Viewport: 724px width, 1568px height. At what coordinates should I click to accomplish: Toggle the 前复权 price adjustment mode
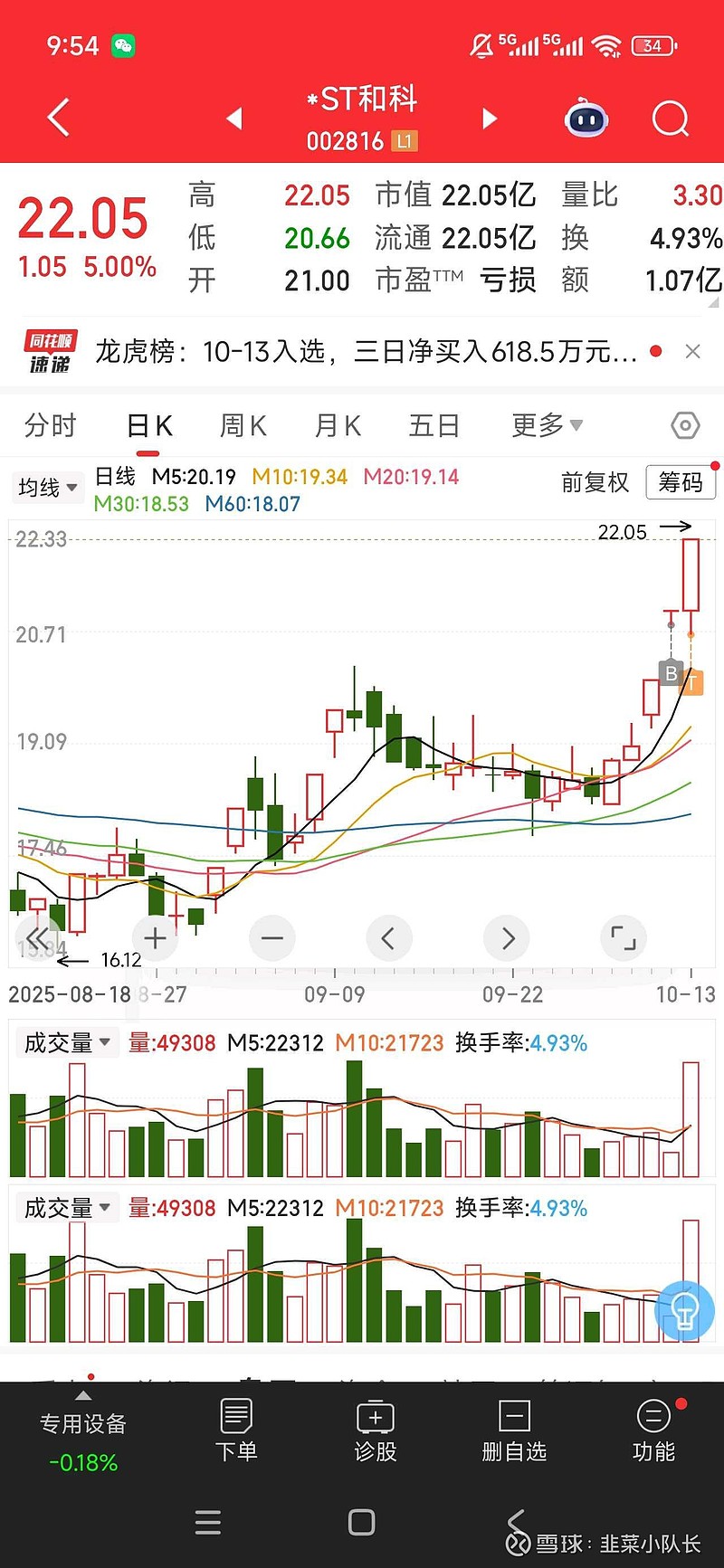pos(595,483)
